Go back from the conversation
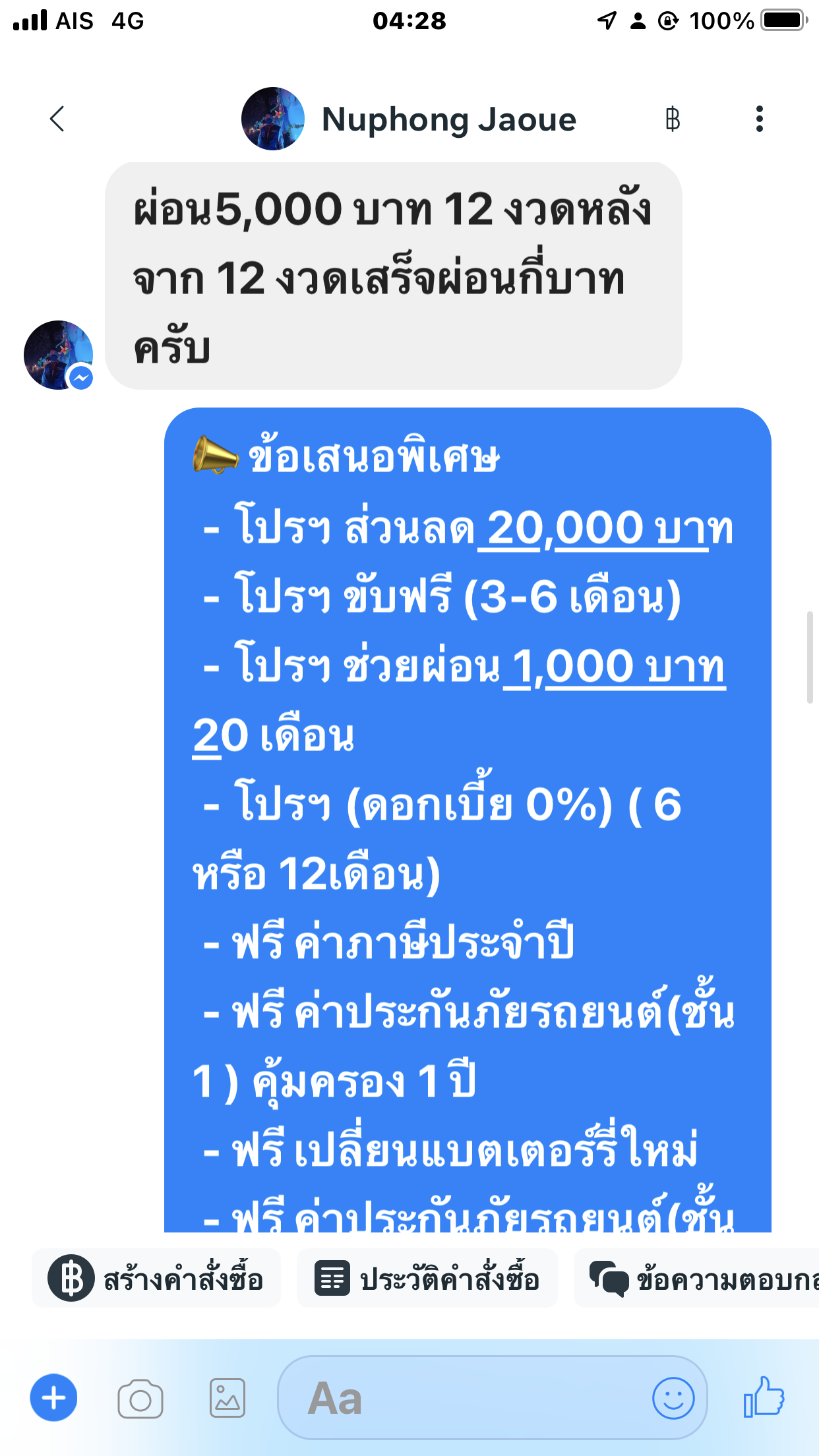Screen dimensions: 819x1456 [x=57, y=119]
